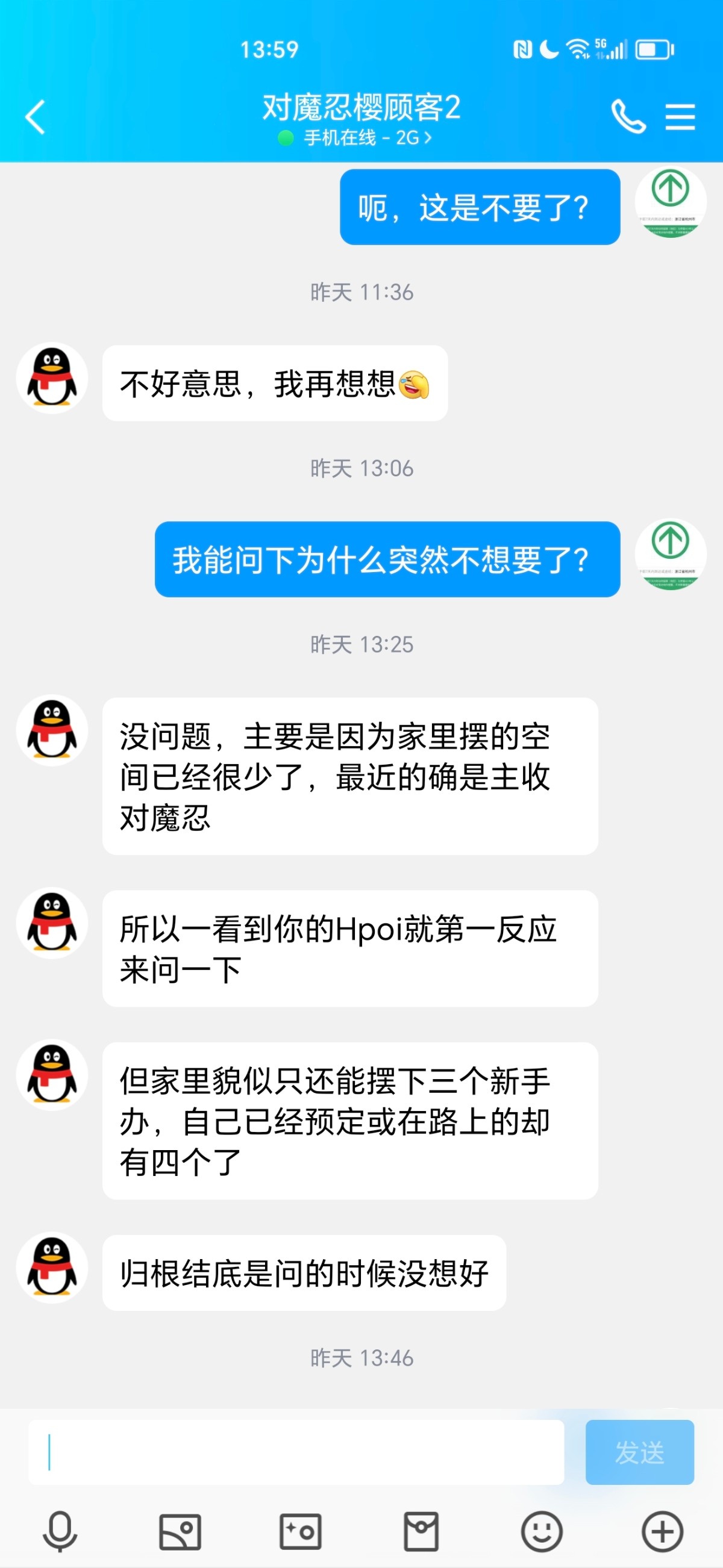Open the 手机在线 - 2G status details
Viewport: 723px width, 1568px height.
click(x=362, y=138)
